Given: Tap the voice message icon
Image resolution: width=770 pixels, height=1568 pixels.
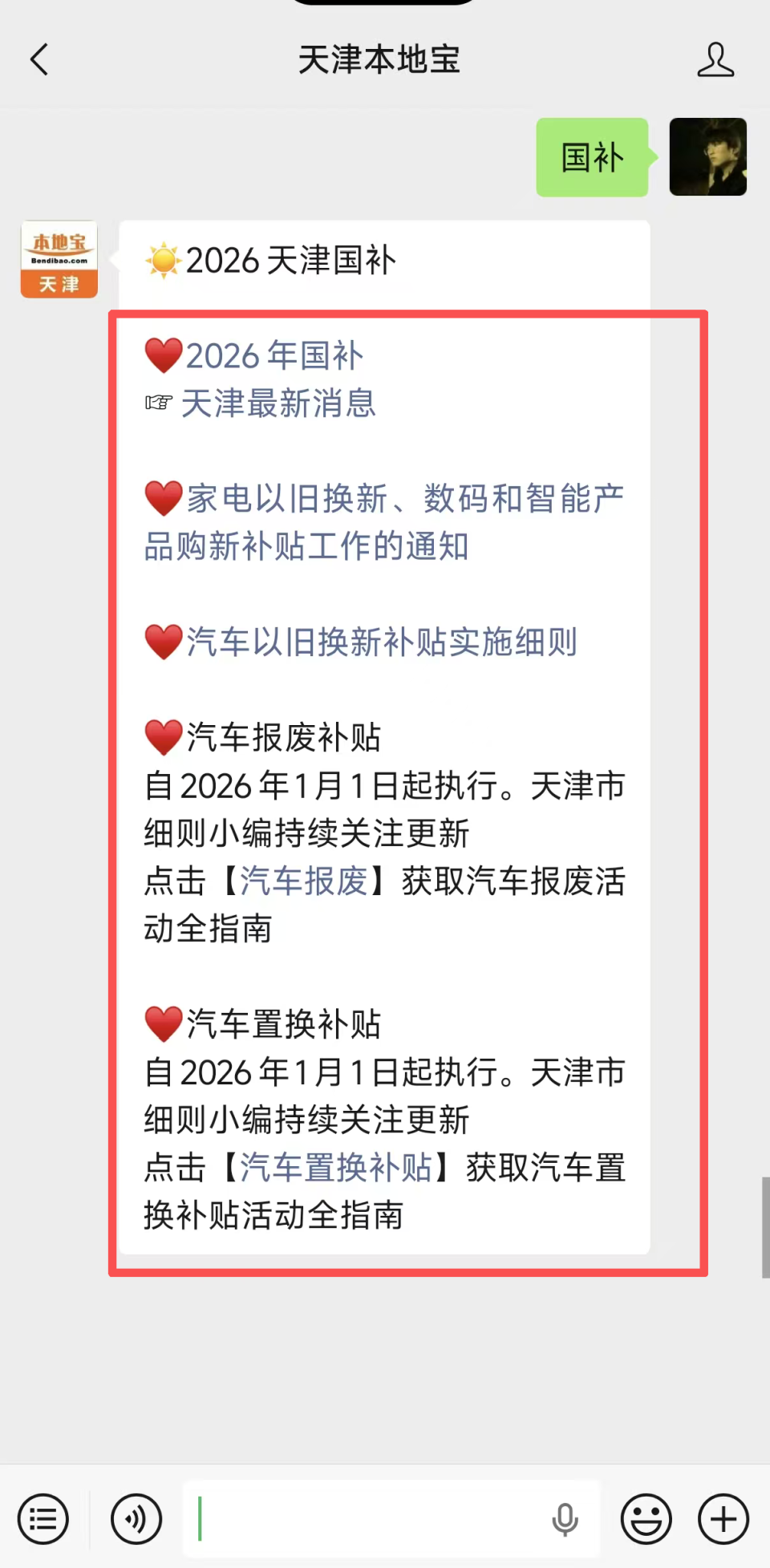Looking at the screenshot, I should pos(136,1518).
